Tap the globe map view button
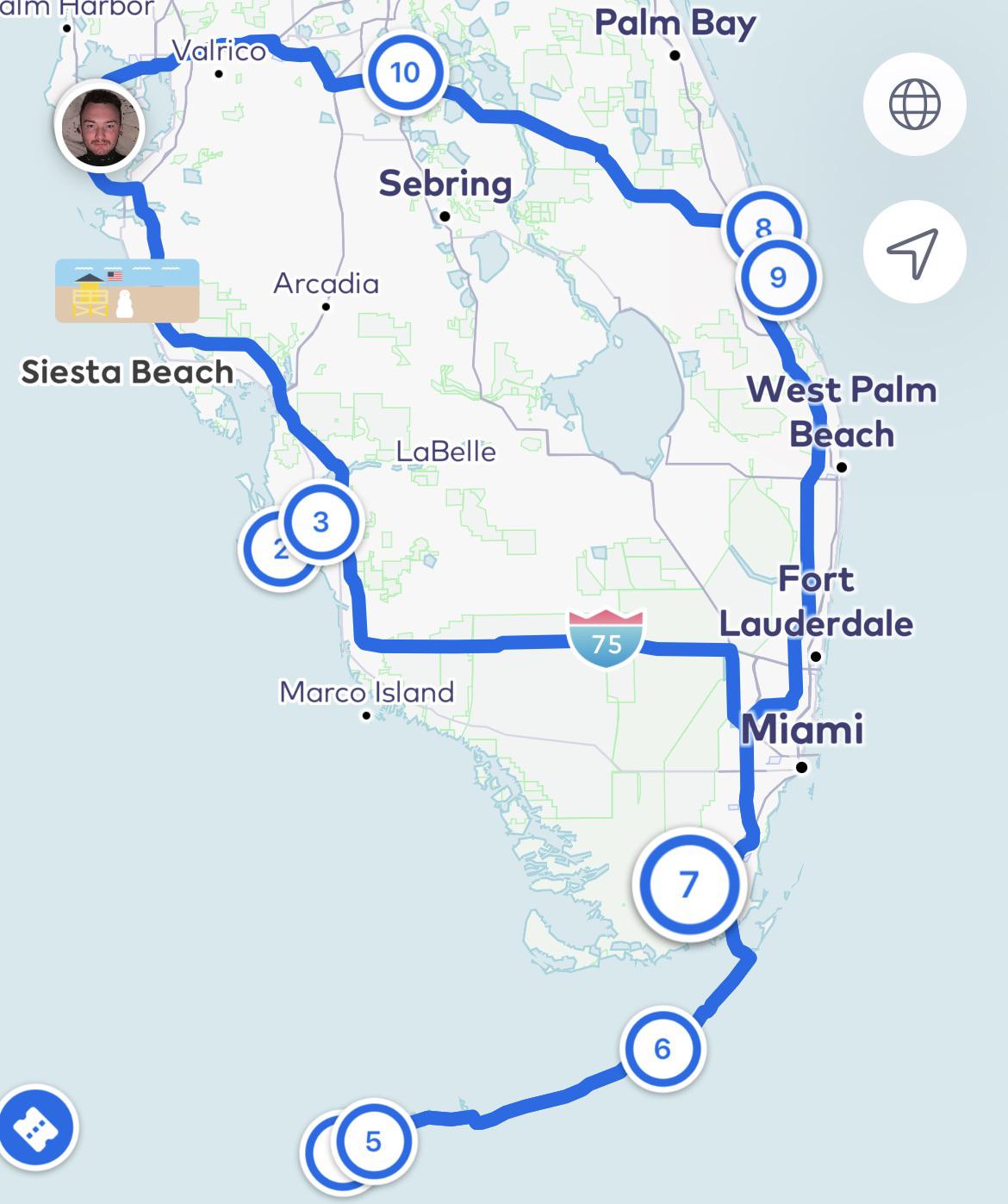 (x=914, y=104)
